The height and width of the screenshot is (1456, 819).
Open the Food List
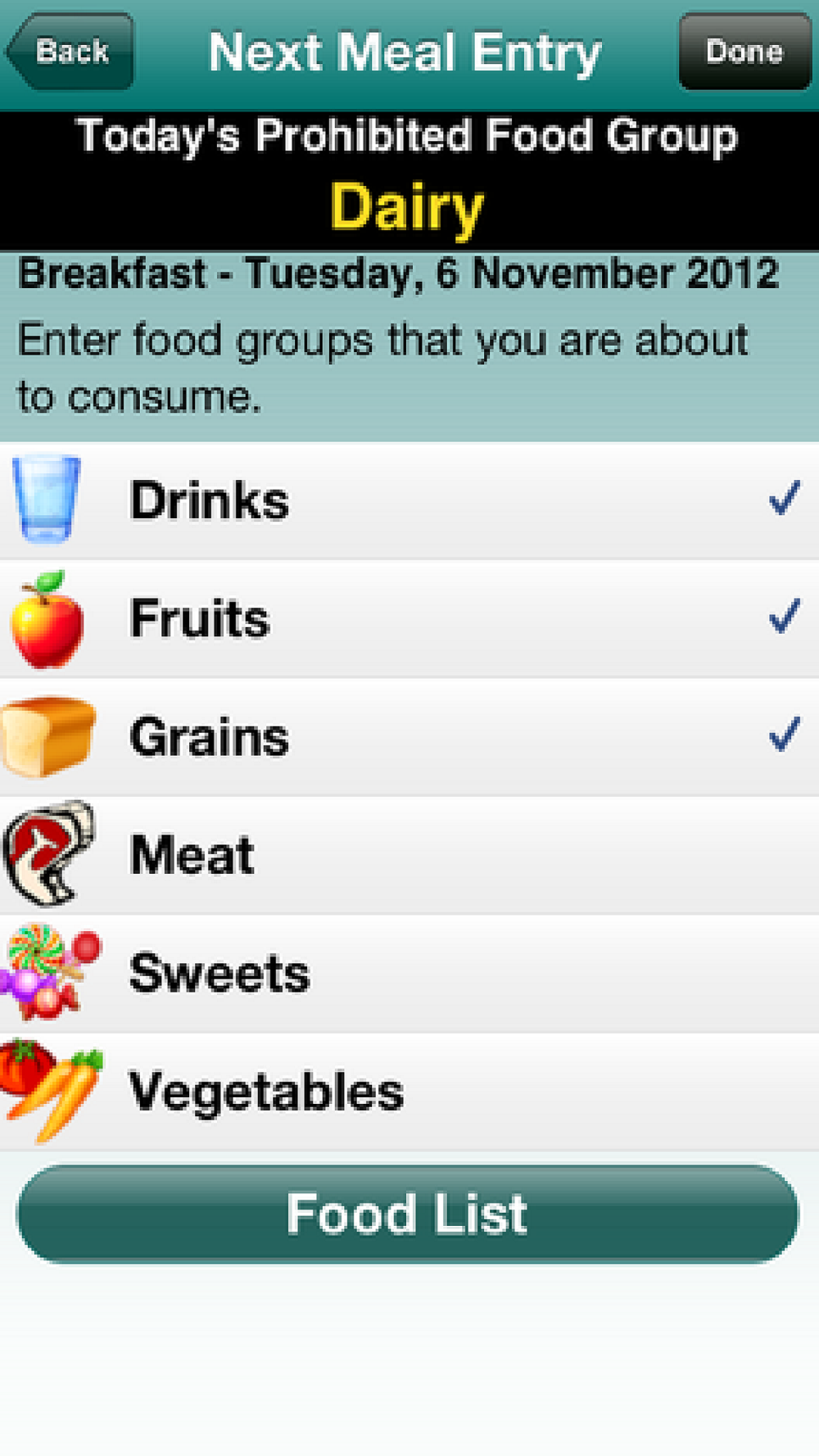coord(407,1214)
